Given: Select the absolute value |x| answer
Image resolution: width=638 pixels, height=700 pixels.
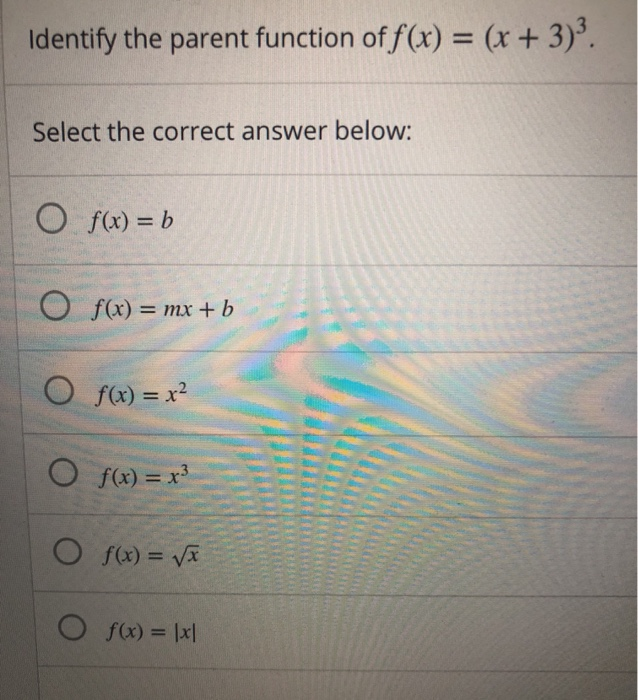Looking at the screenshot, I should [x=71, y=629].
